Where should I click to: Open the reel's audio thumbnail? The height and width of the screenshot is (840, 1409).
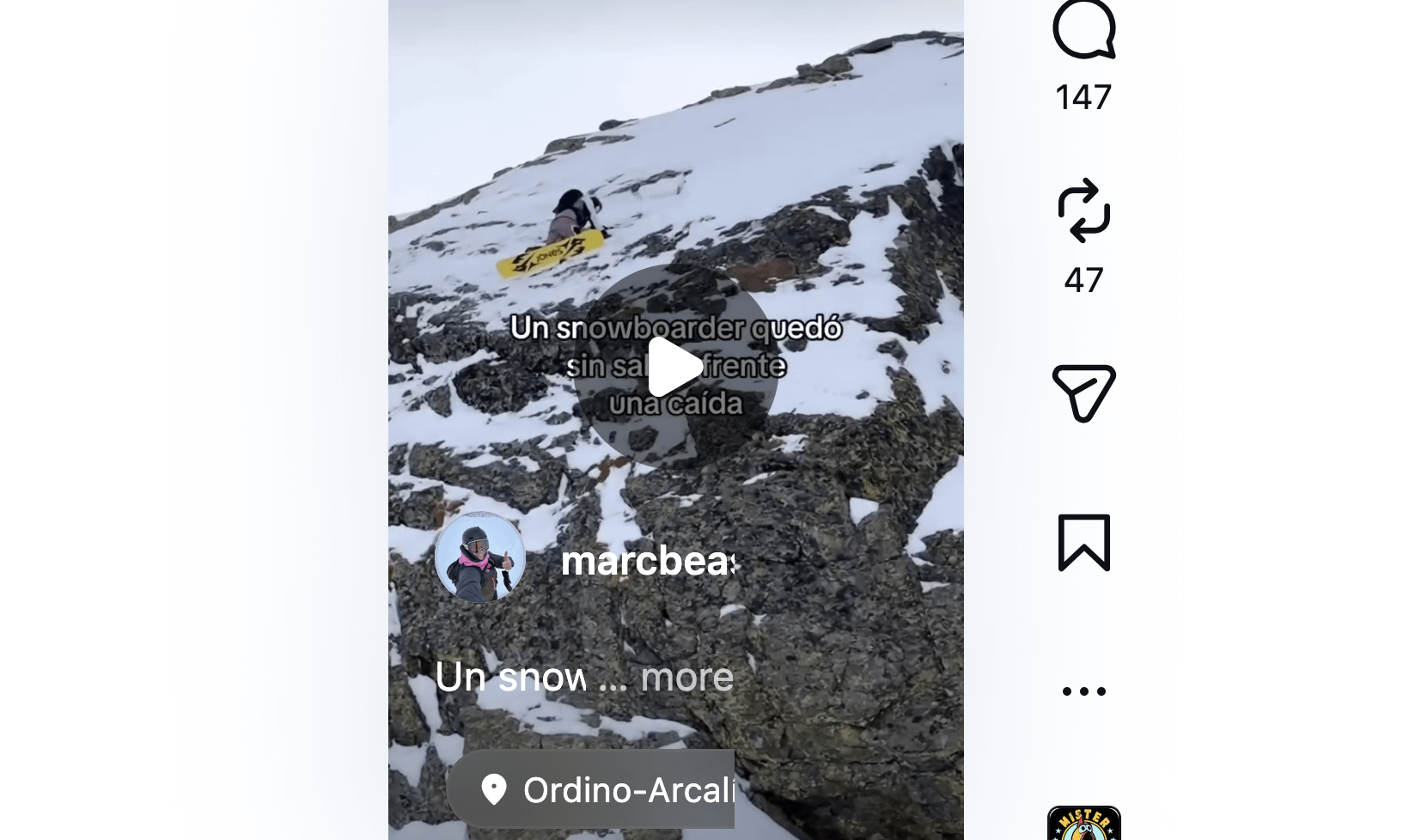[x=1083, y=825]
